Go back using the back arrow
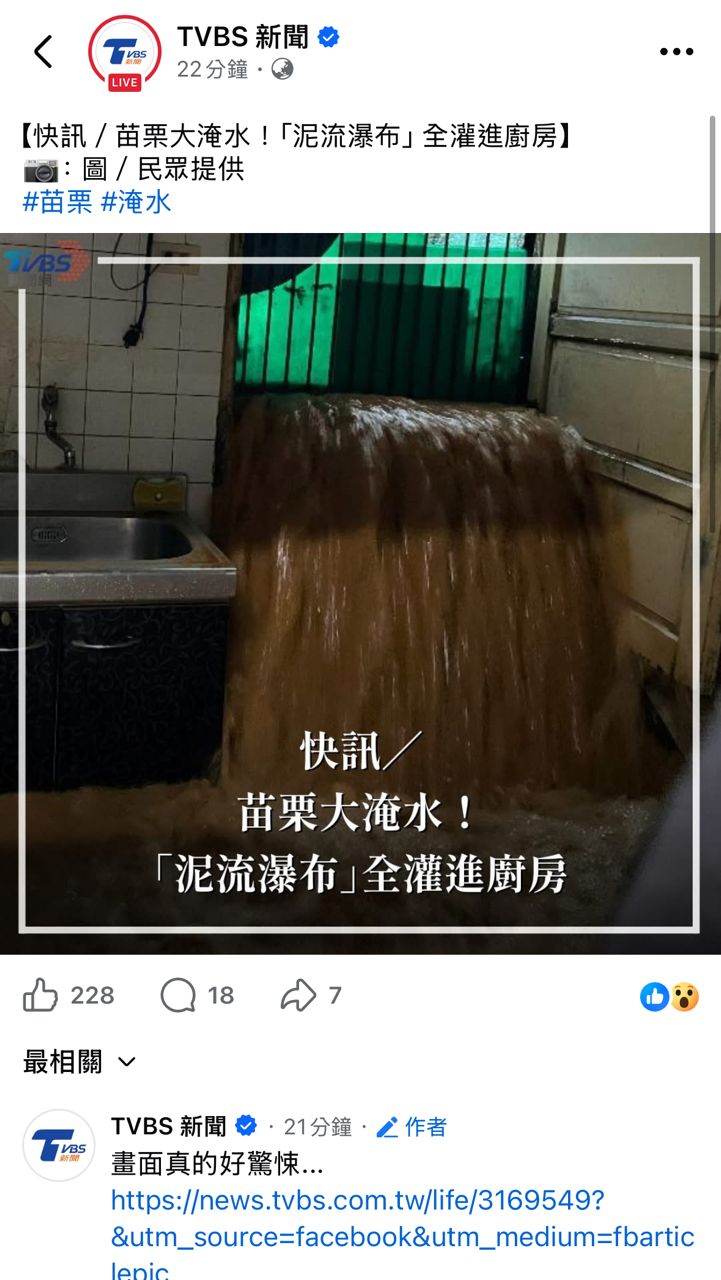 point(43,52)
